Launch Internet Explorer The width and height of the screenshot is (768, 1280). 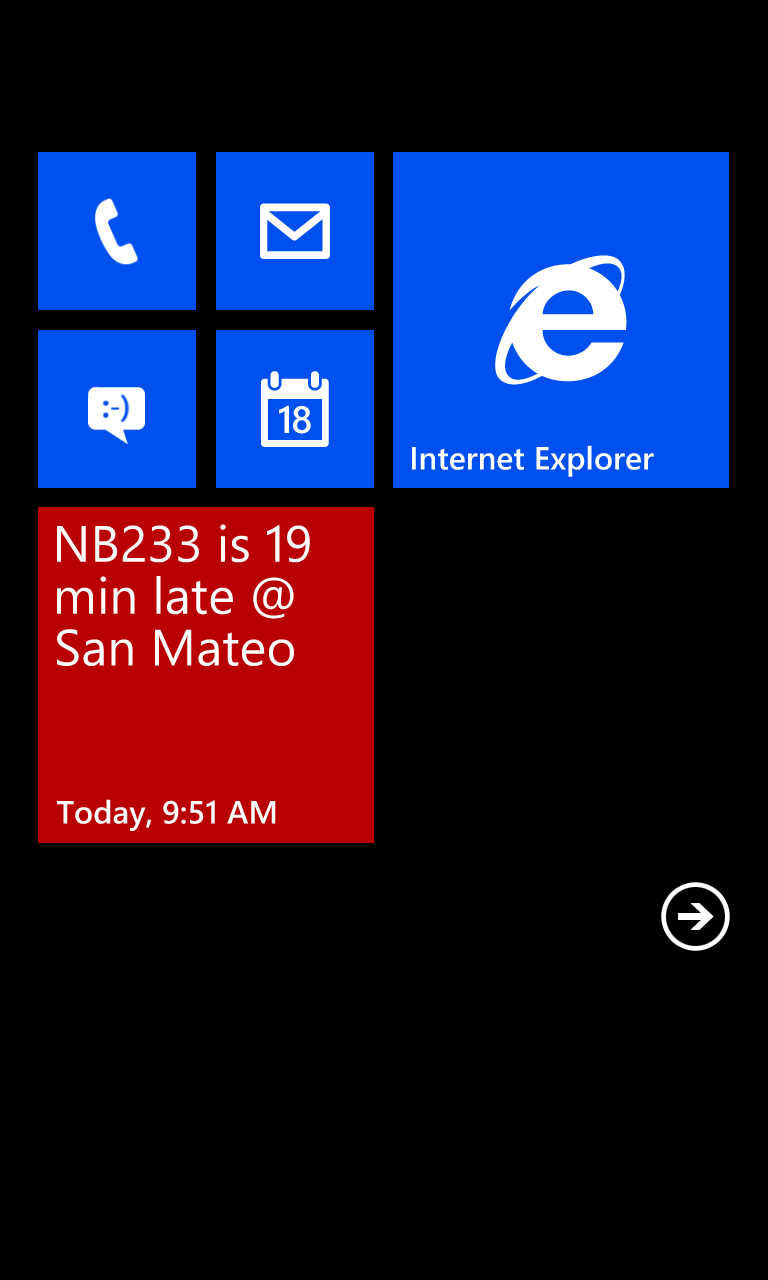pos(561,320)
